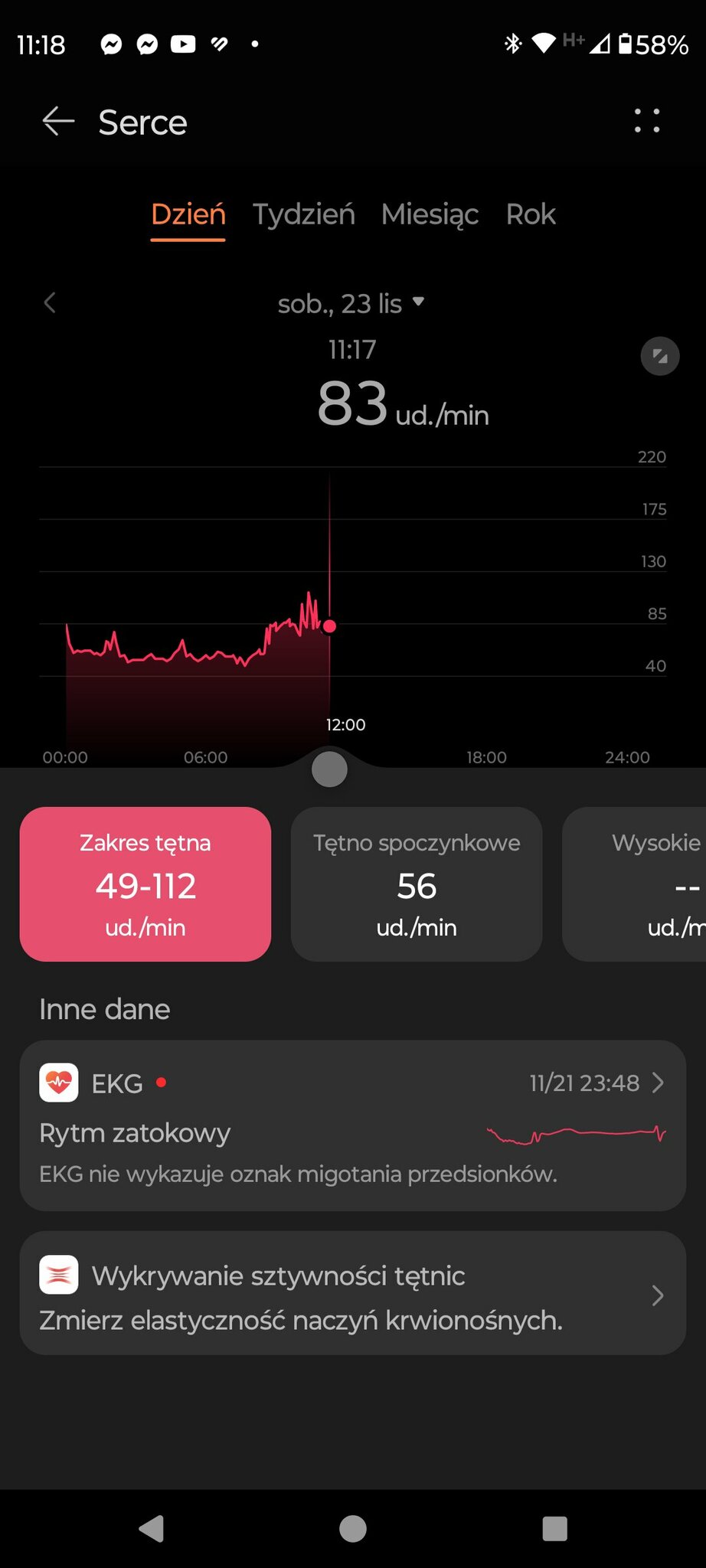This screenshot has height=1568, width=706.
Task: Open the EKG Rytm zatokowy record
Action: 353,1125
